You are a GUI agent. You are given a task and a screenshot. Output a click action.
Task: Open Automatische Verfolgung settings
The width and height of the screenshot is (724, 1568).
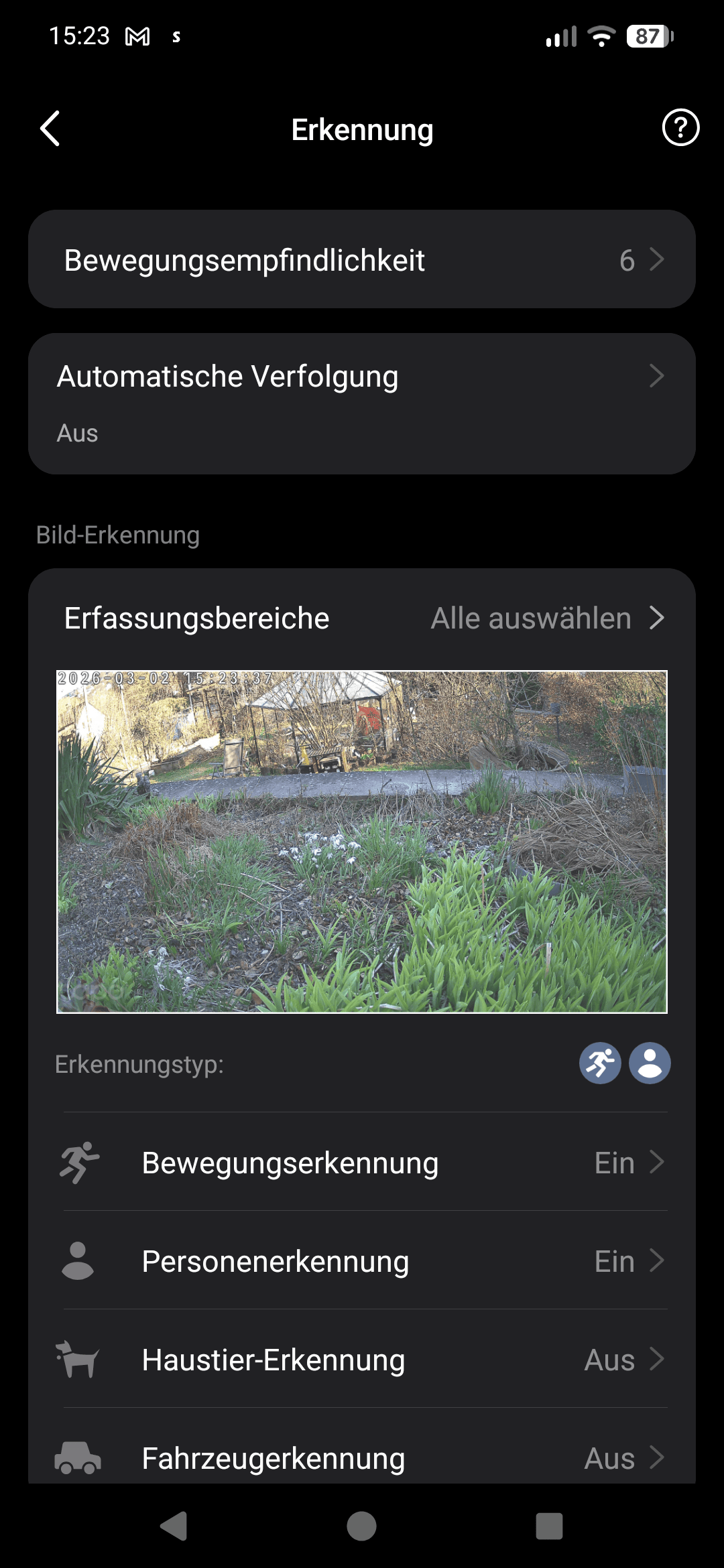point(362,403)
